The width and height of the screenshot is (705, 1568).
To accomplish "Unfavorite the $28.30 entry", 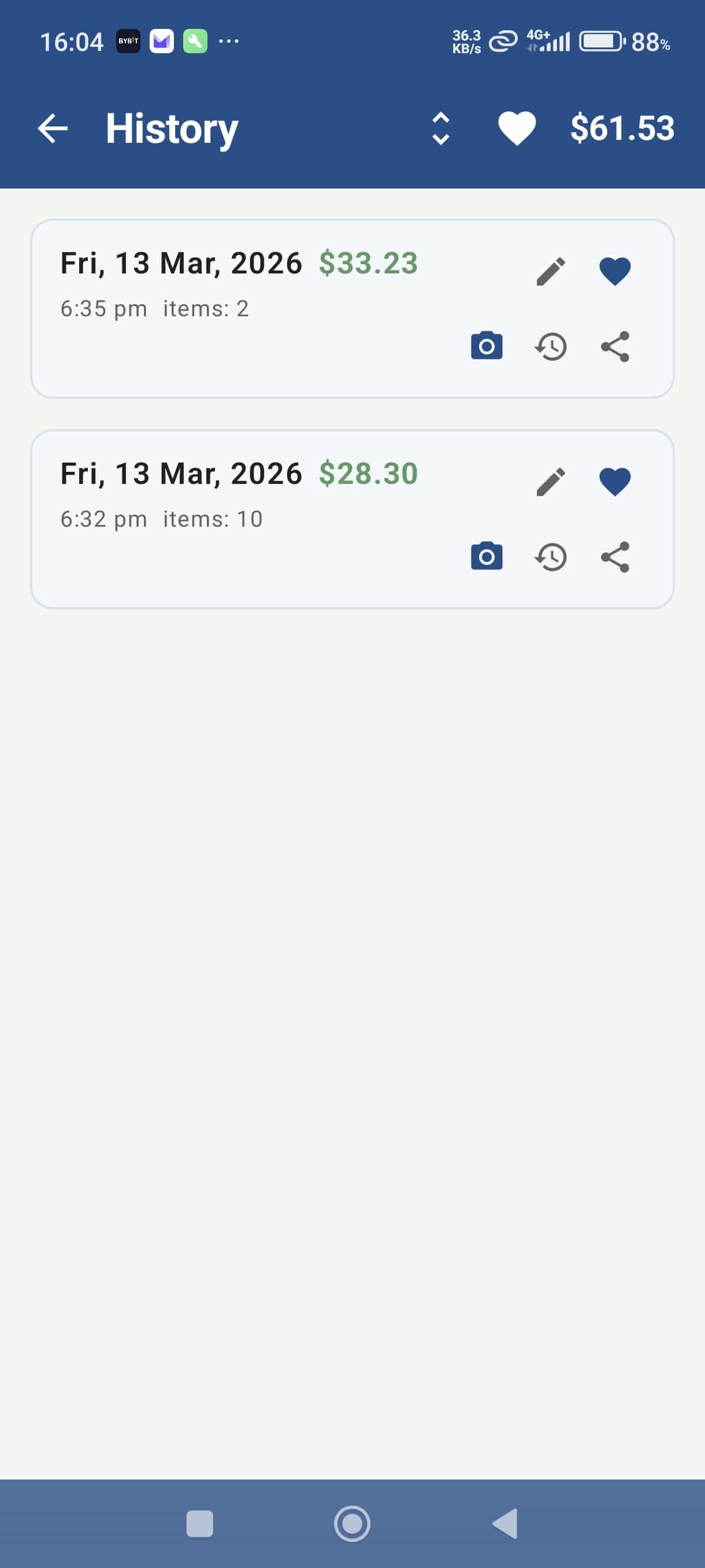I will coord(614,482).
